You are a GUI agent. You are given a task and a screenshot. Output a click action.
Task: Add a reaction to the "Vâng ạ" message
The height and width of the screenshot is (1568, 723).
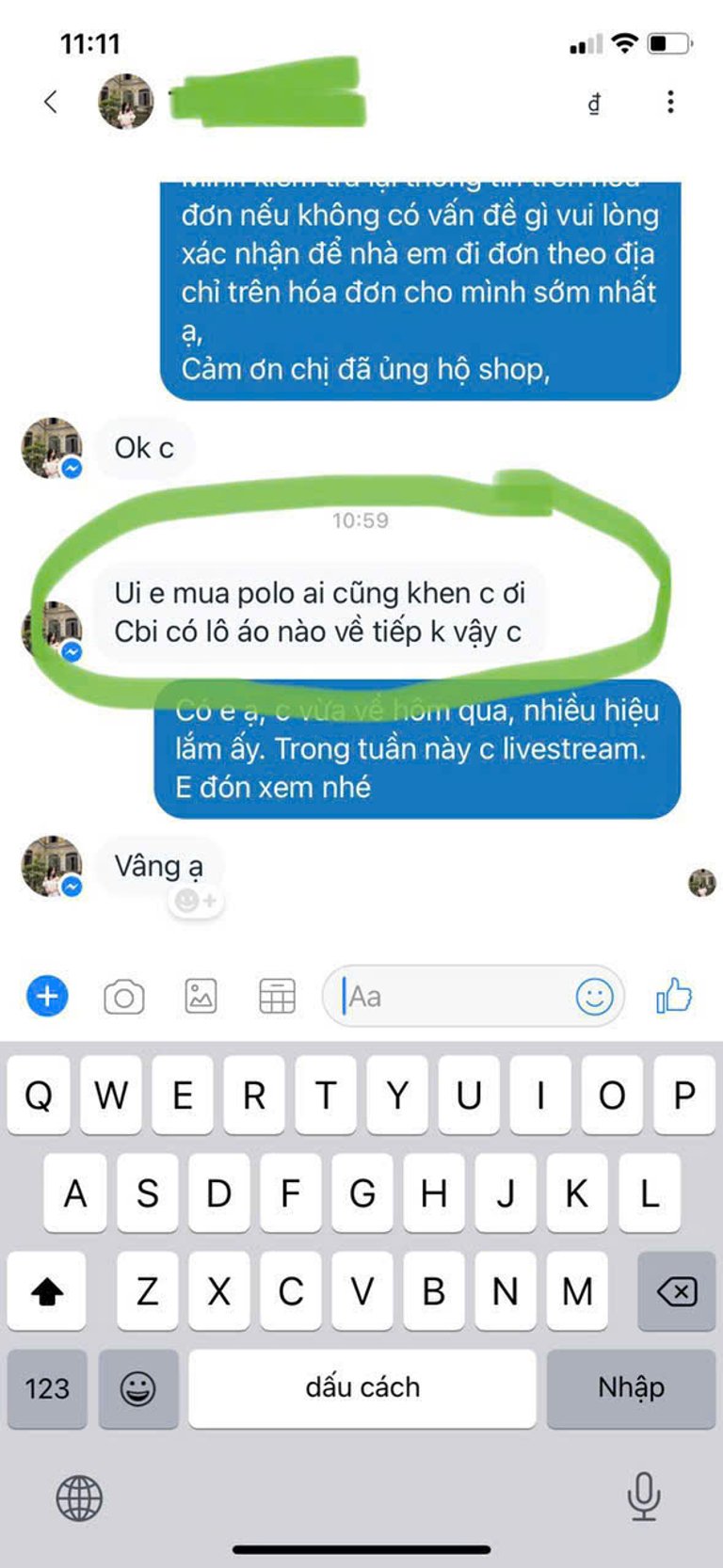coord(196,902)
